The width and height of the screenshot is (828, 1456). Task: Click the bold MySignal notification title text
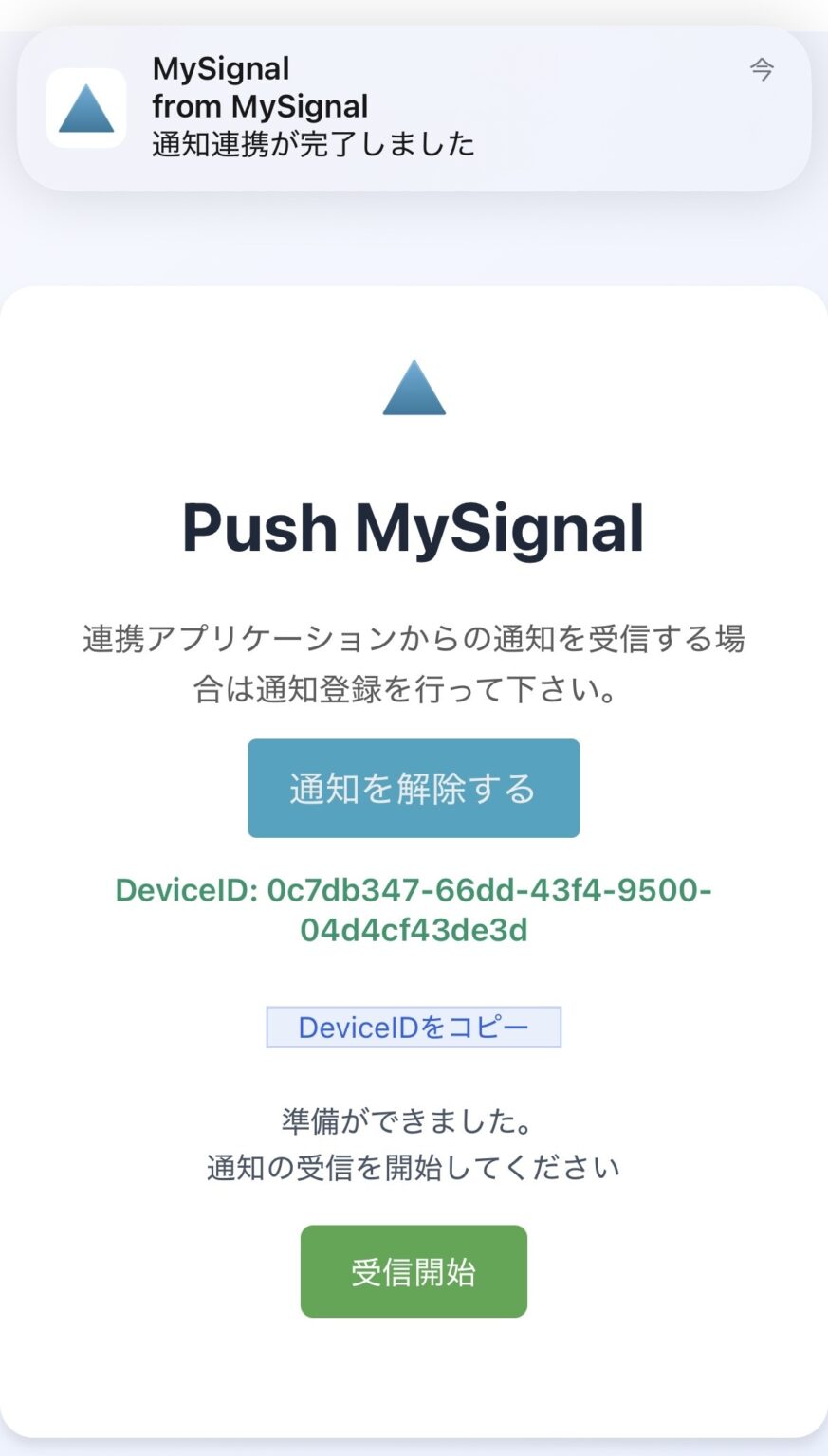point(219,68)
